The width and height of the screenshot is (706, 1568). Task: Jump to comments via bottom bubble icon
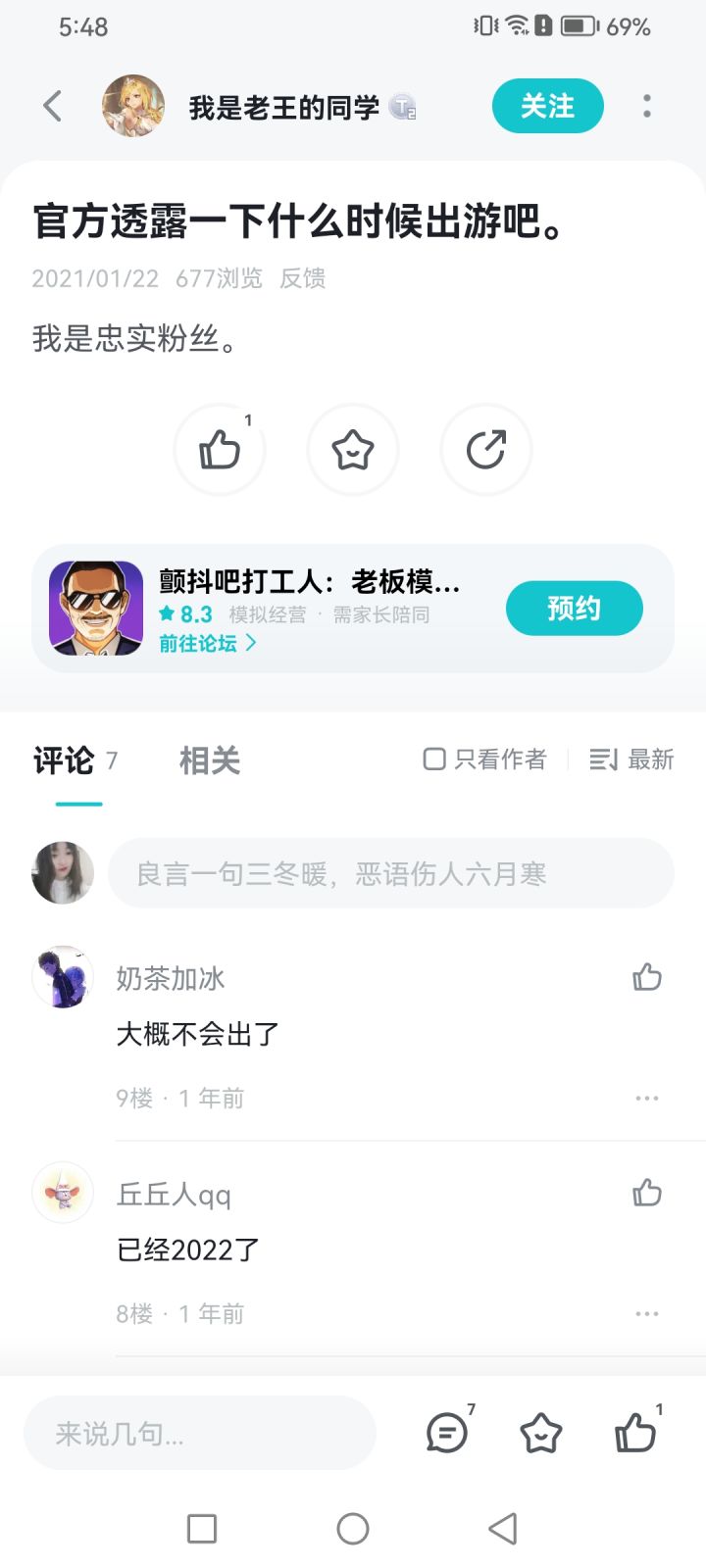447,1433
